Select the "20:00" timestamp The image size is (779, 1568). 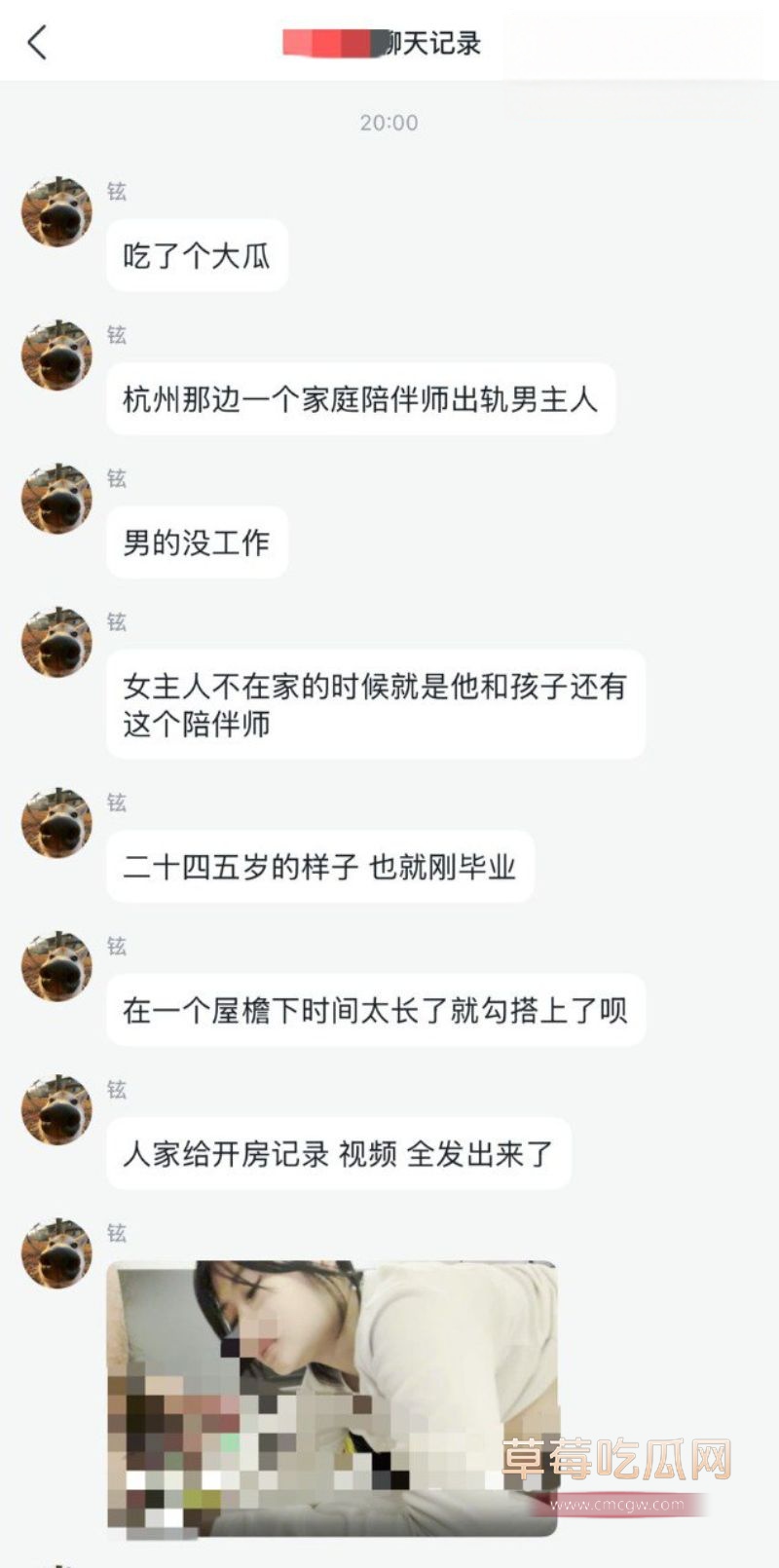[389, 123]
